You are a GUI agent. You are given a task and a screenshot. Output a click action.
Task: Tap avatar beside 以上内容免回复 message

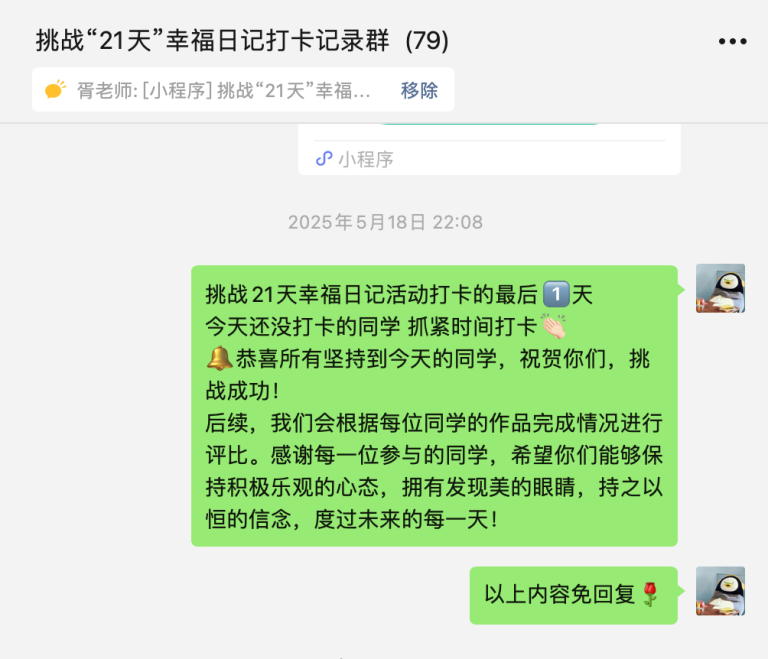point(720,591)
